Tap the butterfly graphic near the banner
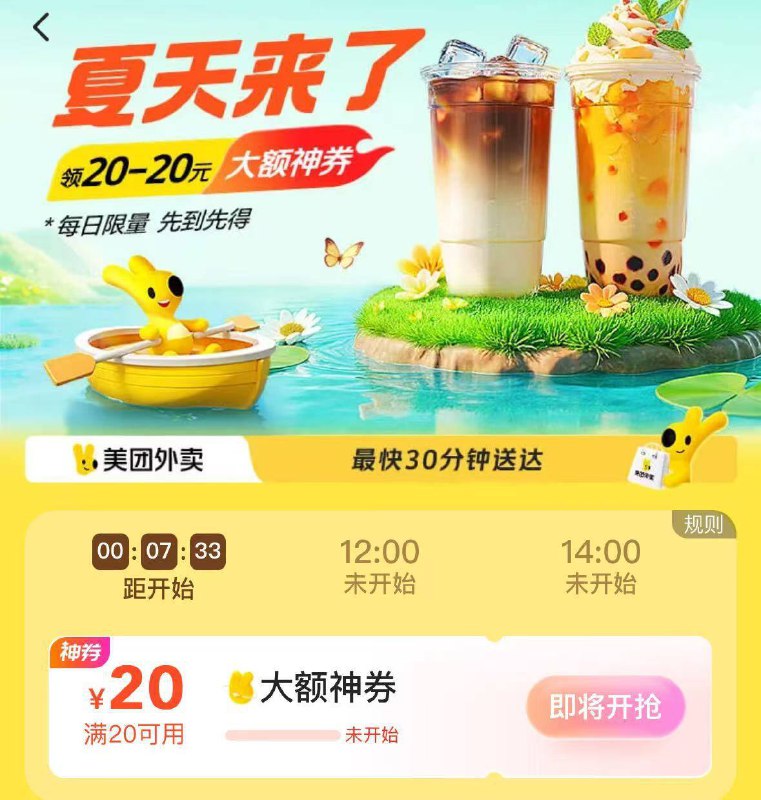Screen dimensions: 761x800 point(341,251)
